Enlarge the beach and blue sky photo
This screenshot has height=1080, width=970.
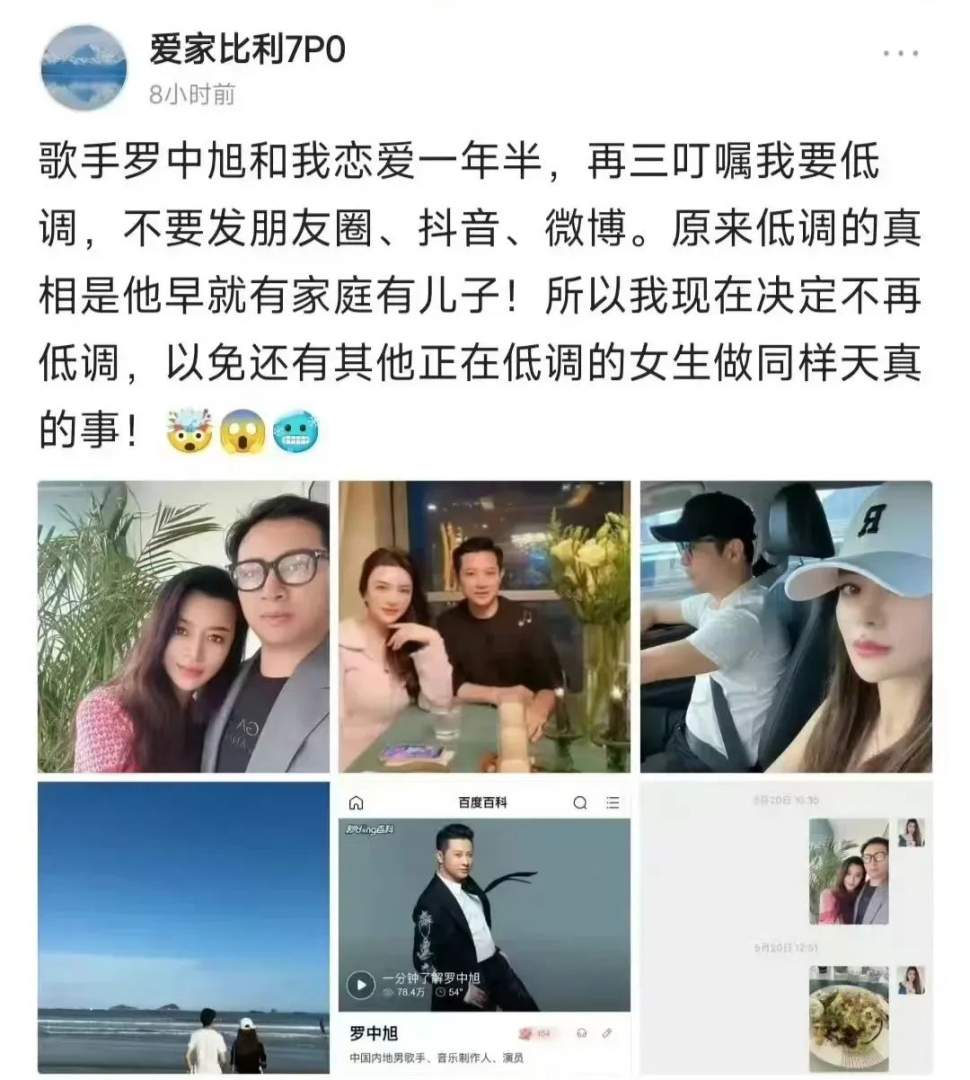(x=184, y=925)
